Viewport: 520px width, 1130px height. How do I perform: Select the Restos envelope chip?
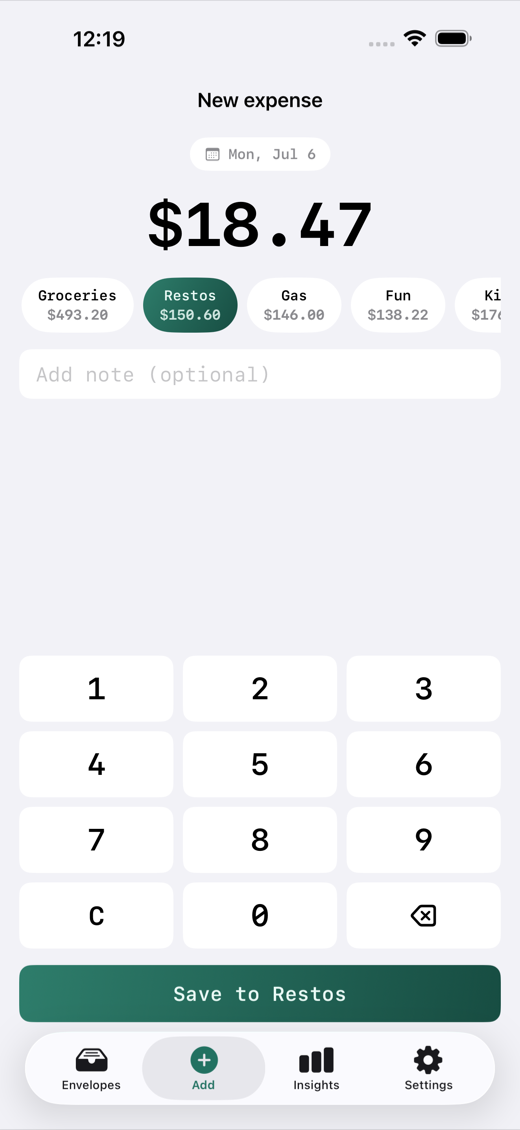pos(190,305)
